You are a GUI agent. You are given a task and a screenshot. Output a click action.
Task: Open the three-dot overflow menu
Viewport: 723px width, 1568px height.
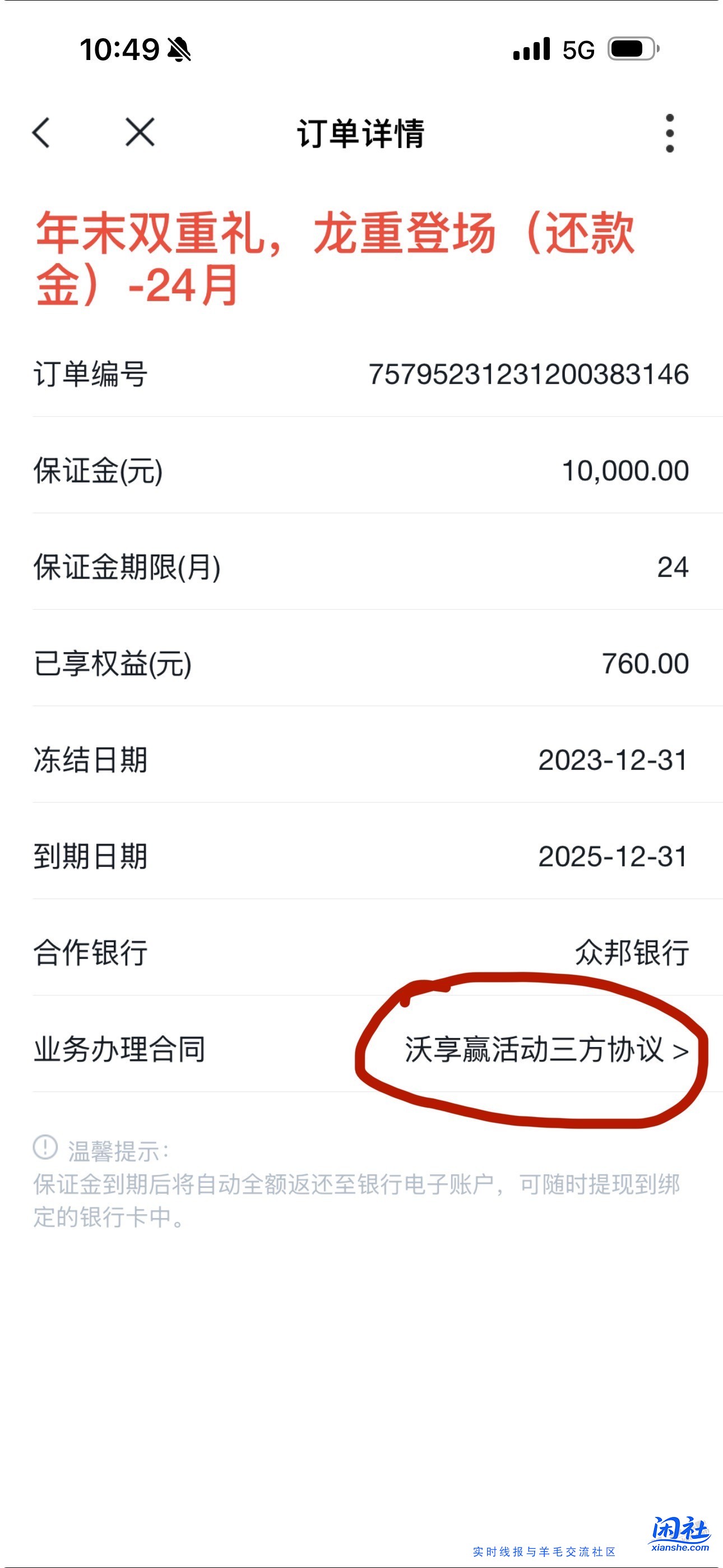point(671,134)
